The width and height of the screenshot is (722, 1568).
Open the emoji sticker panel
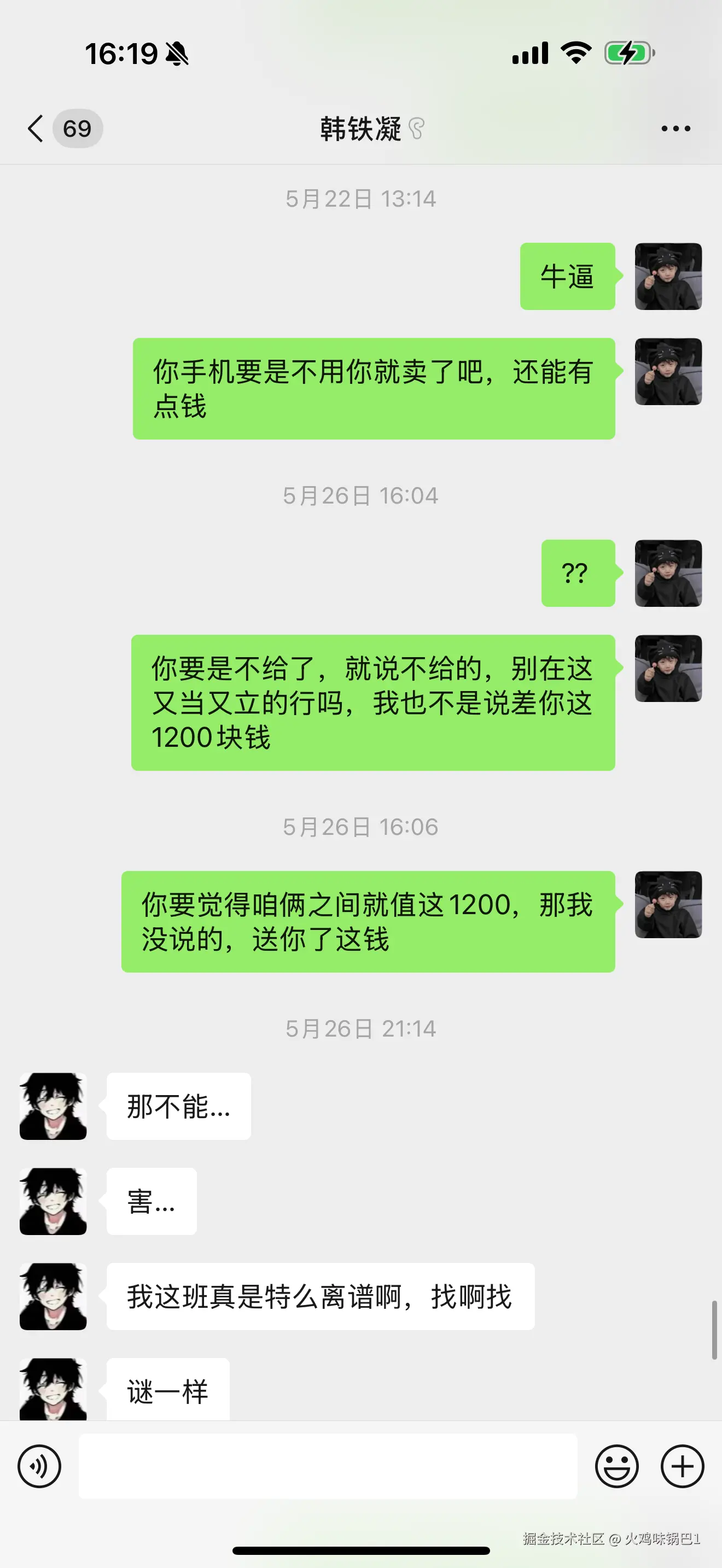click(616, 1466)
